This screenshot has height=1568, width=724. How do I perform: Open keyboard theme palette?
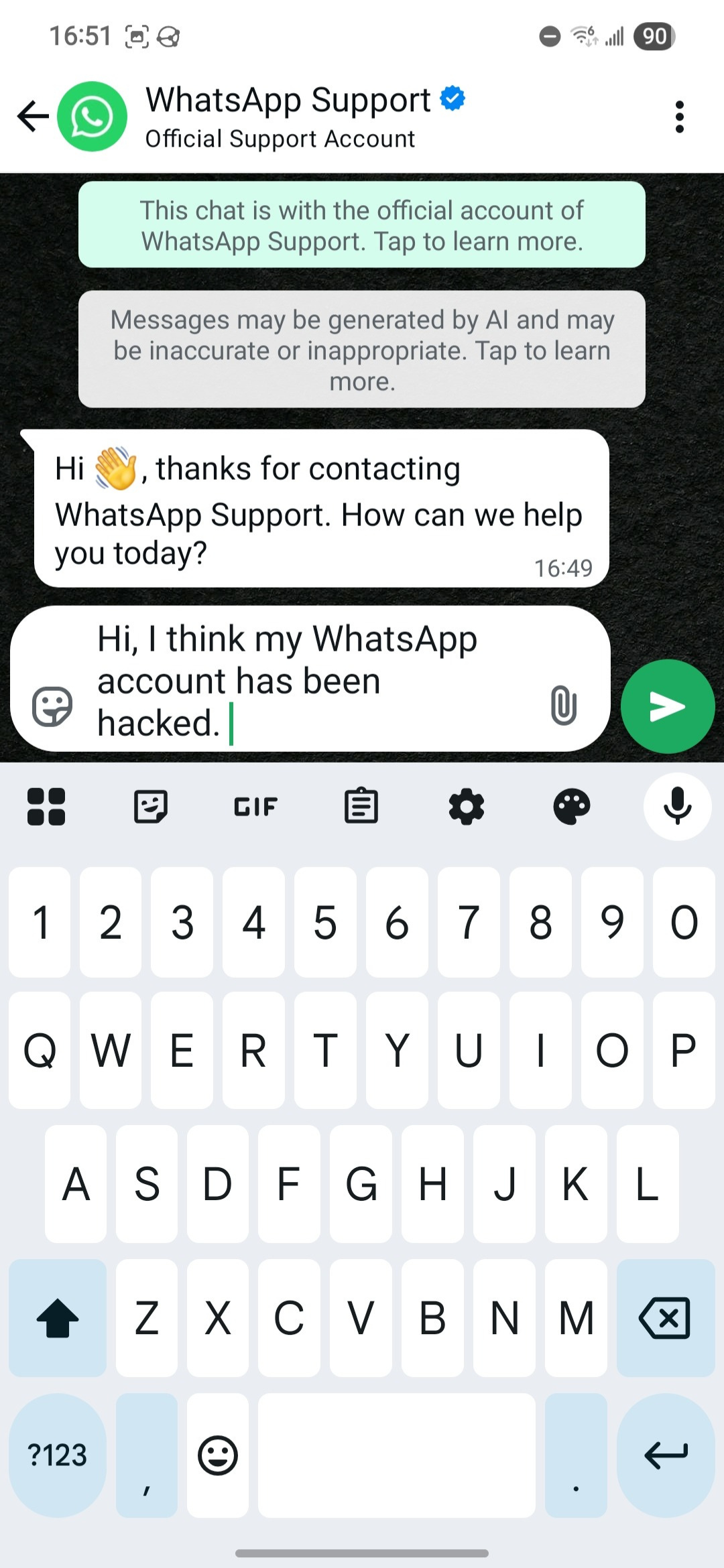click(572, 806)
